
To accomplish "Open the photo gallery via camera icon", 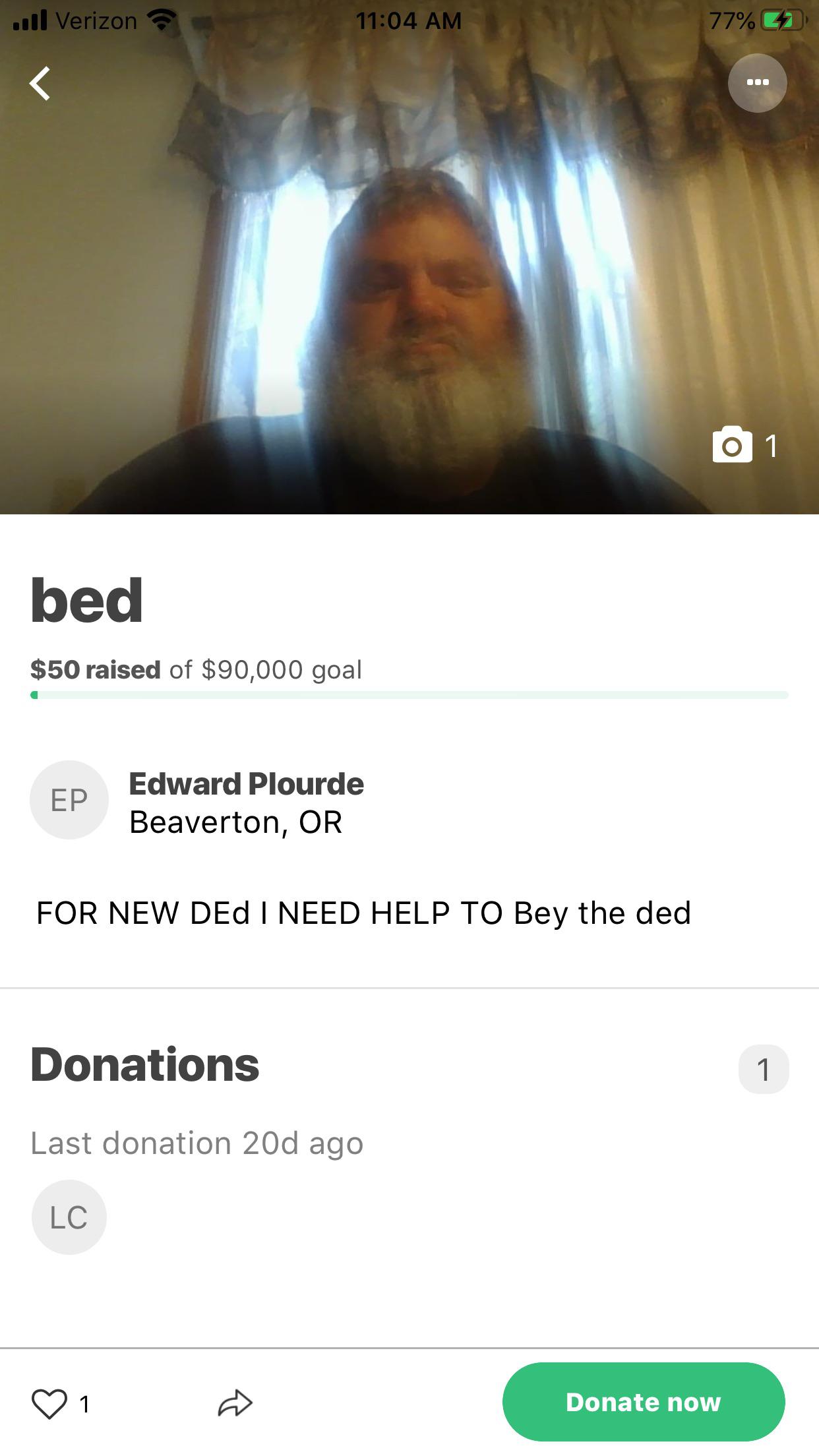I will click(x=732, y=446).
